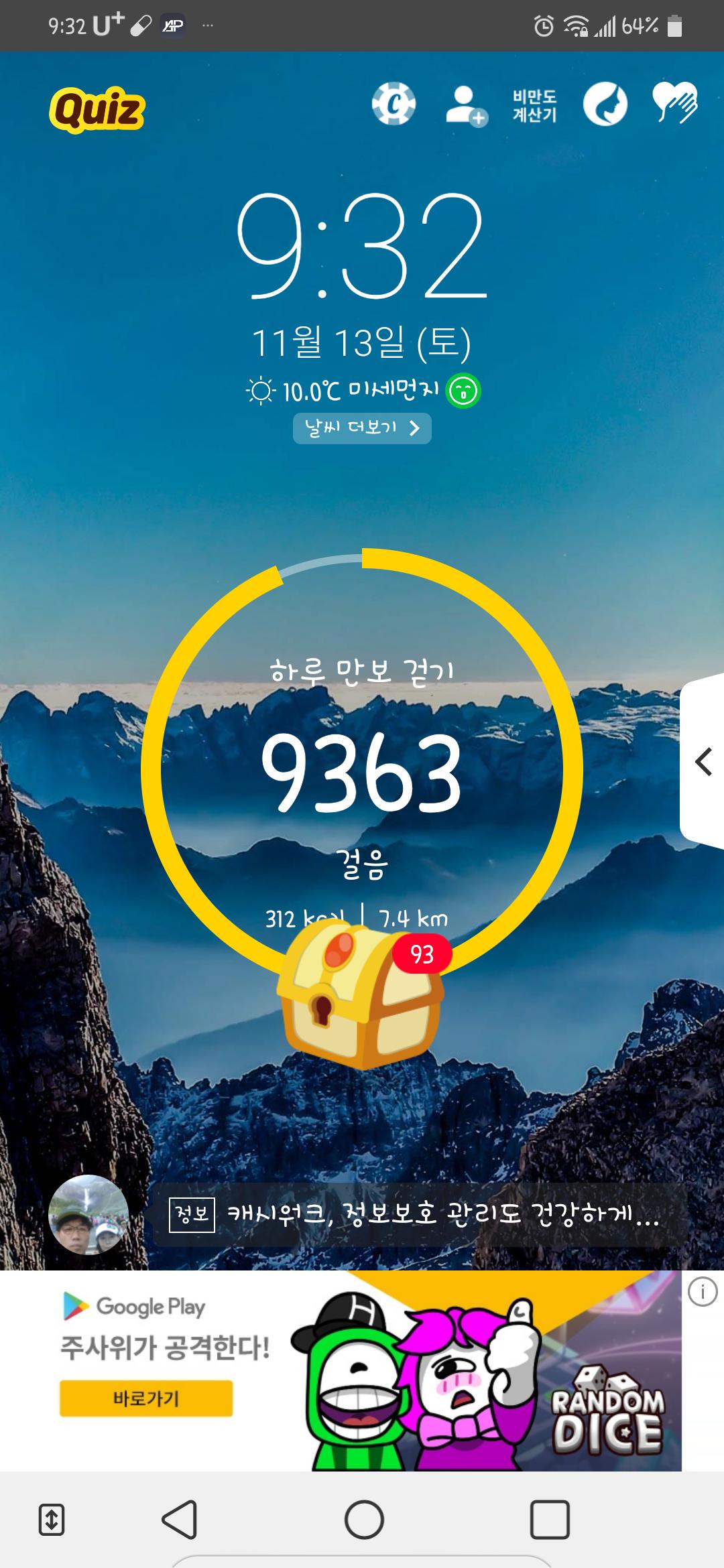
Task: Open the cash coin icon
Action: tap(394, 105)
